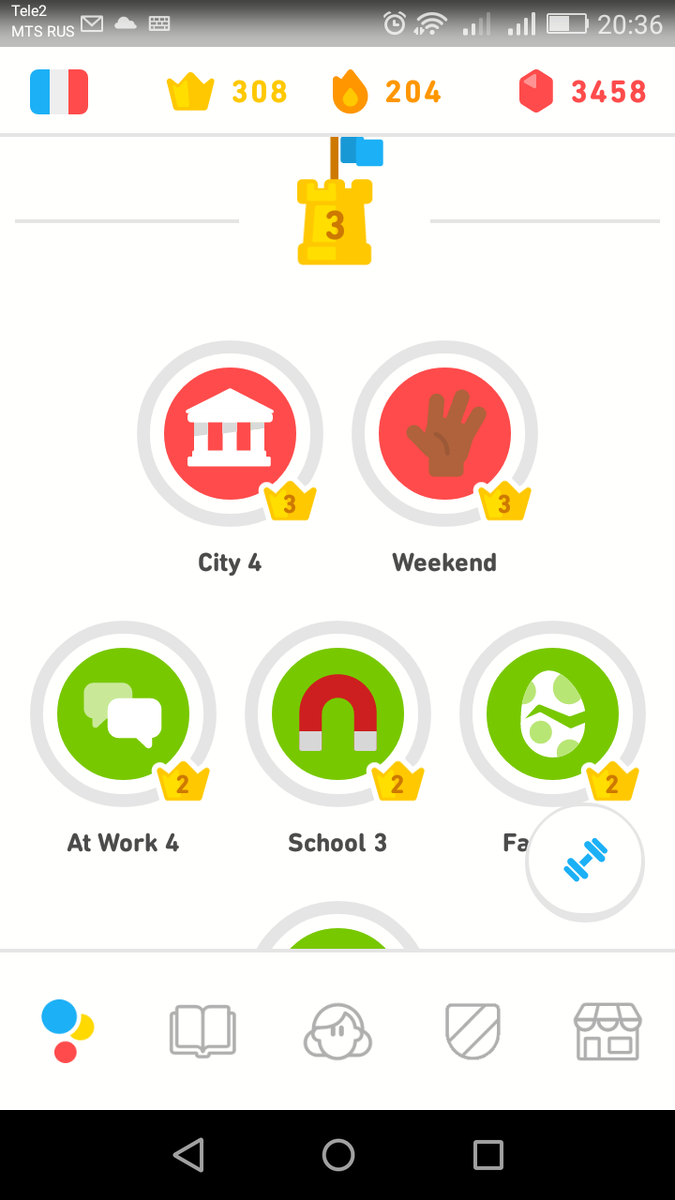Open the gems balance of 3458

tap(582, 92)
